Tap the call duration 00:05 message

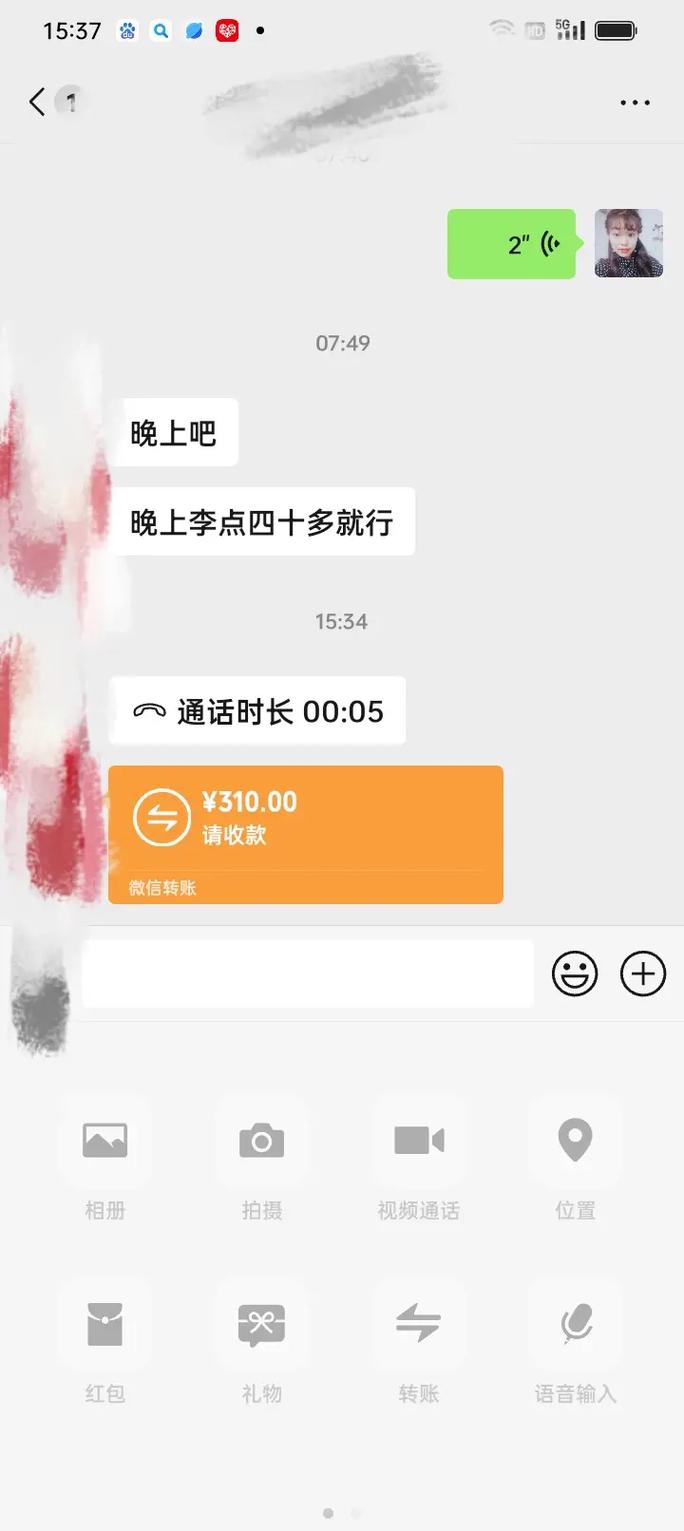(x=257, y=711)
